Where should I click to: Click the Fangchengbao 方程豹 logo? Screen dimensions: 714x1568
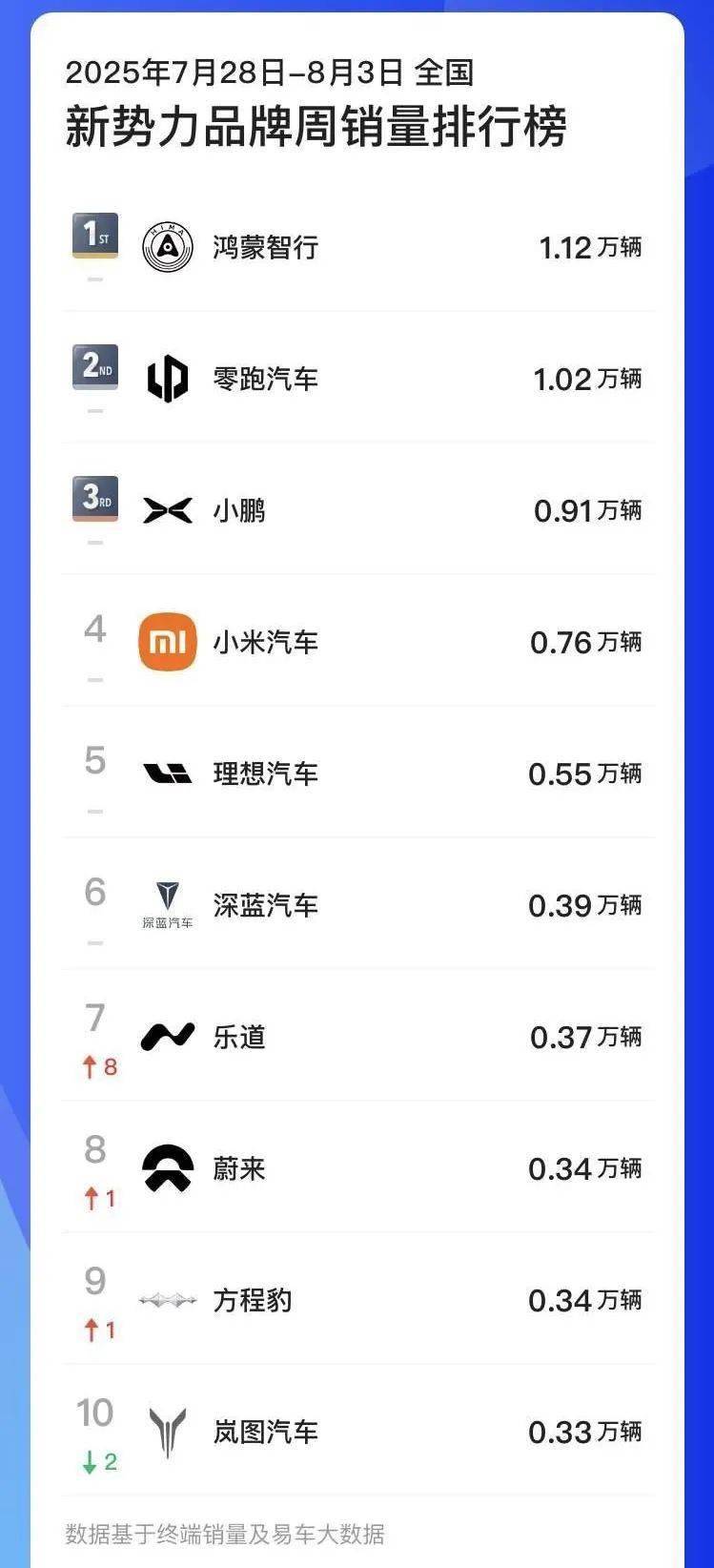pos(168,1300)
